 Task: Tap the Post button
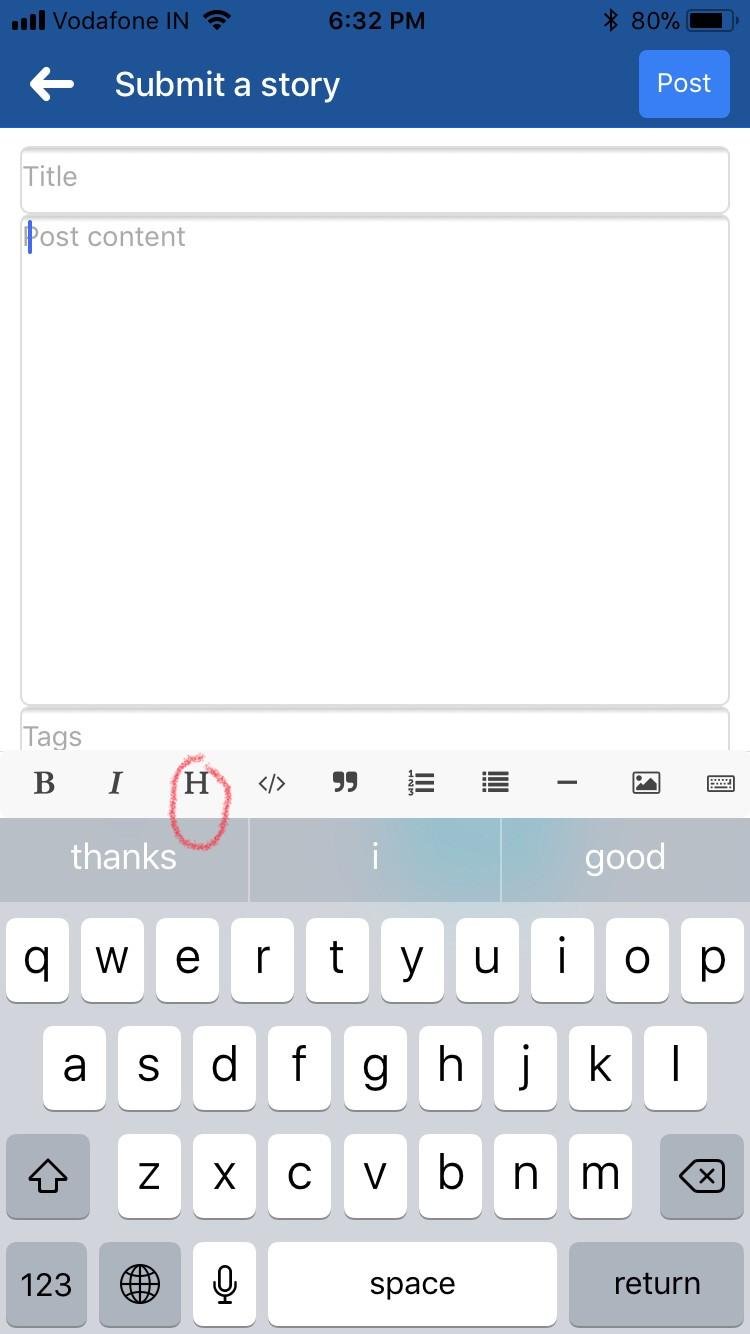tap(684, 83)
